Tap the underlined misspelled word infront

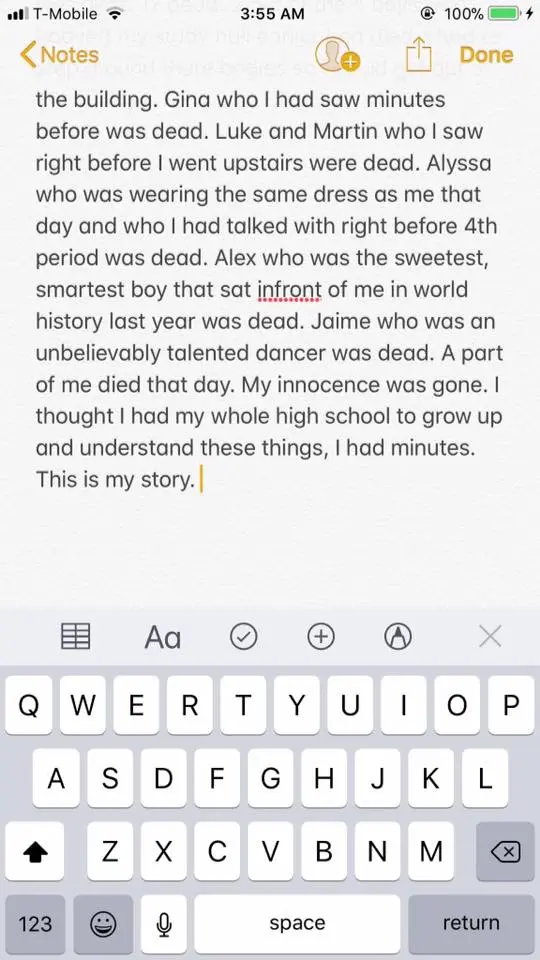[289, 290]
